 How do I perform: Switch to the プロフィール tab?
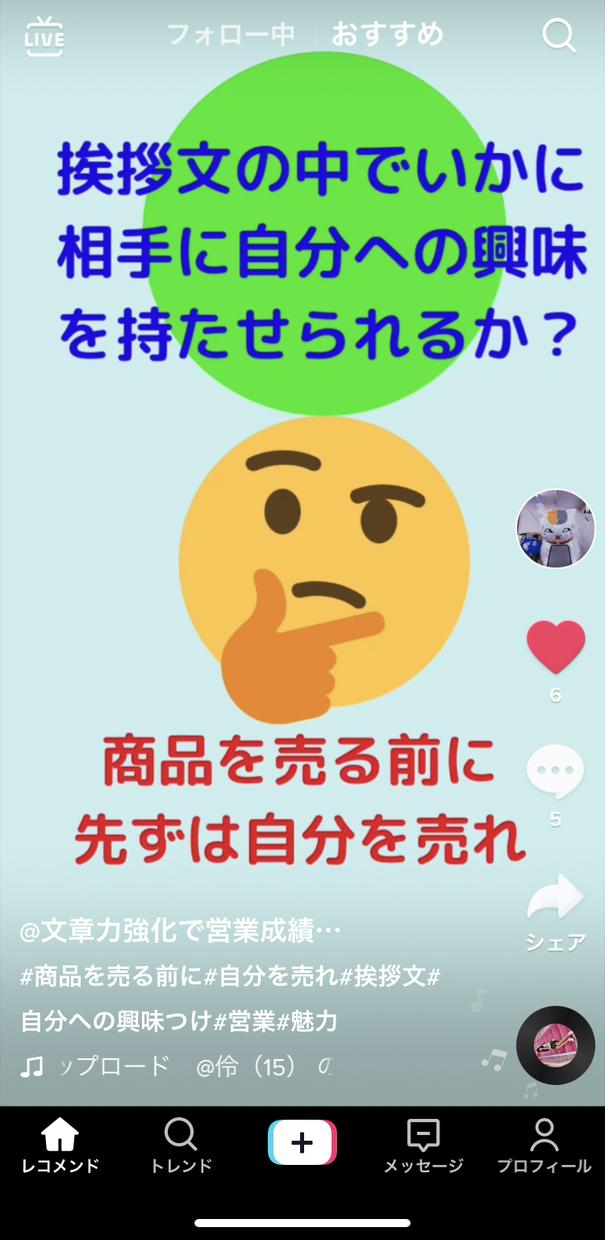click(x=544, y=1145)
